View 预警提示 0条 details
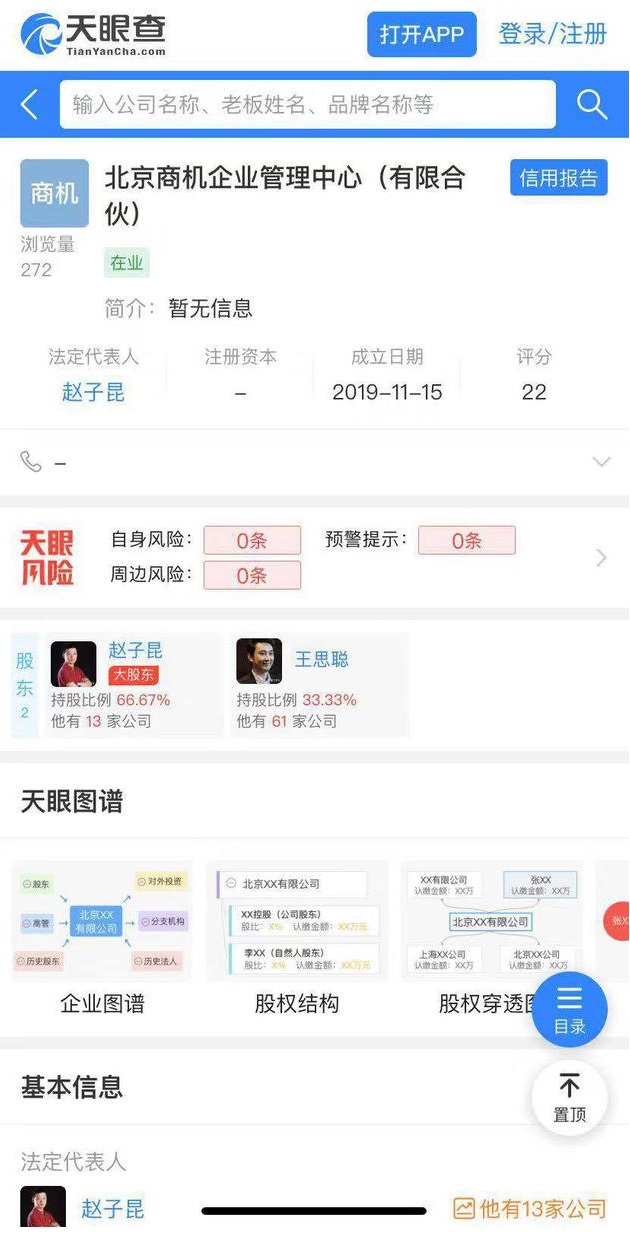The image size is (630, 1253). pyautogui.click(x=466, y=541)
